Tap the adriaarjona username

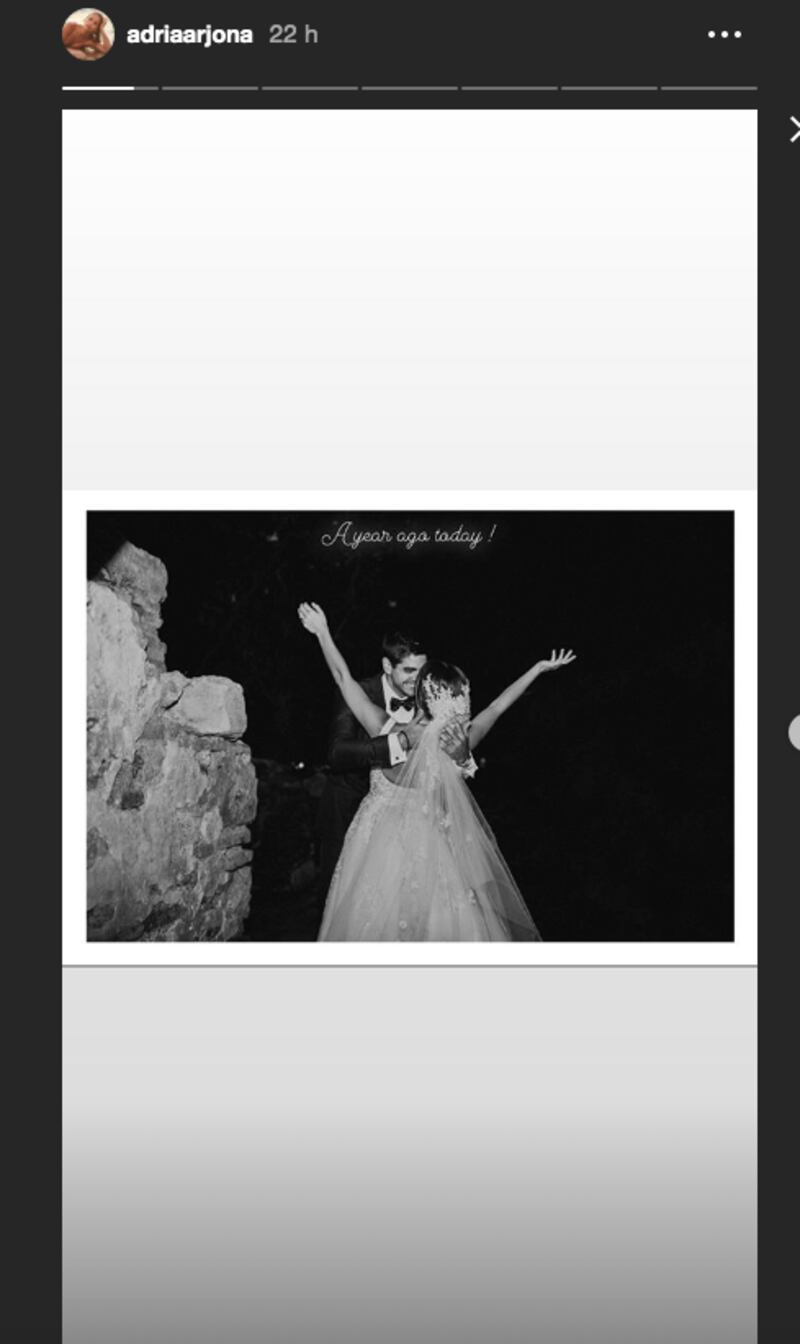[x=189, y=35]
